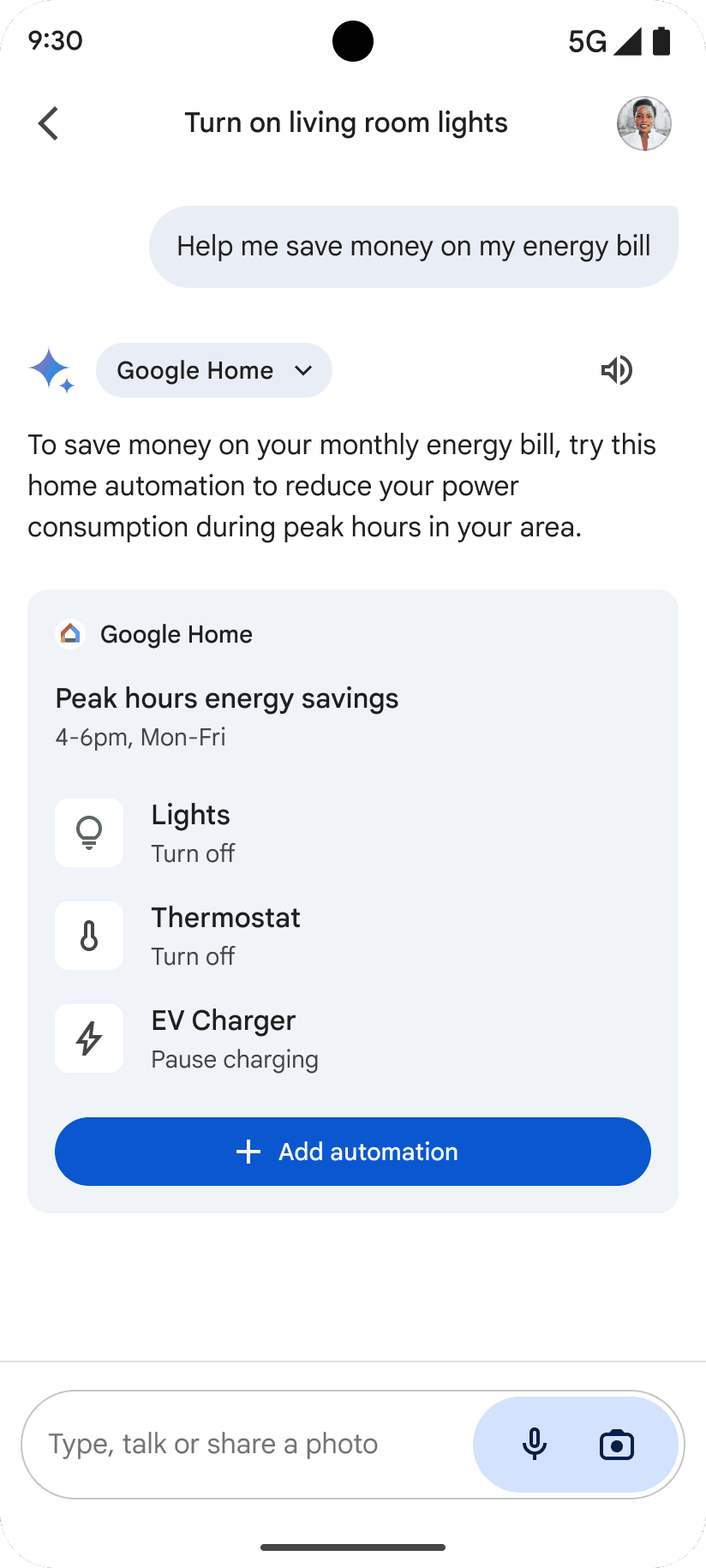Open the EV Charger pause charging action
The image size is (706, 1568).
point(233,1038)
